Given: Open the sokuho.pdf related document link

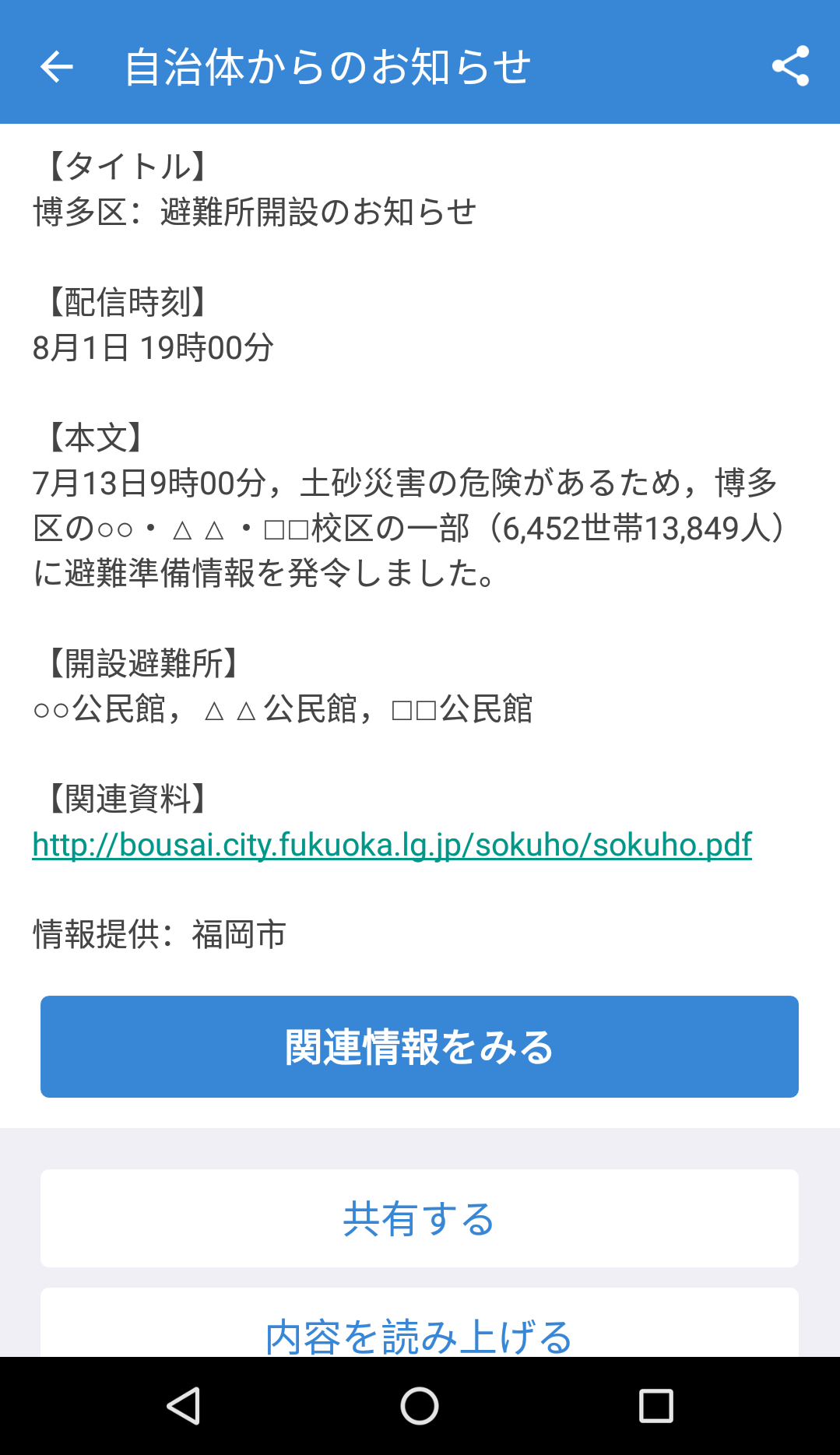Looking at the screenshot, I should pyautogui.click(x=392, y=845).
